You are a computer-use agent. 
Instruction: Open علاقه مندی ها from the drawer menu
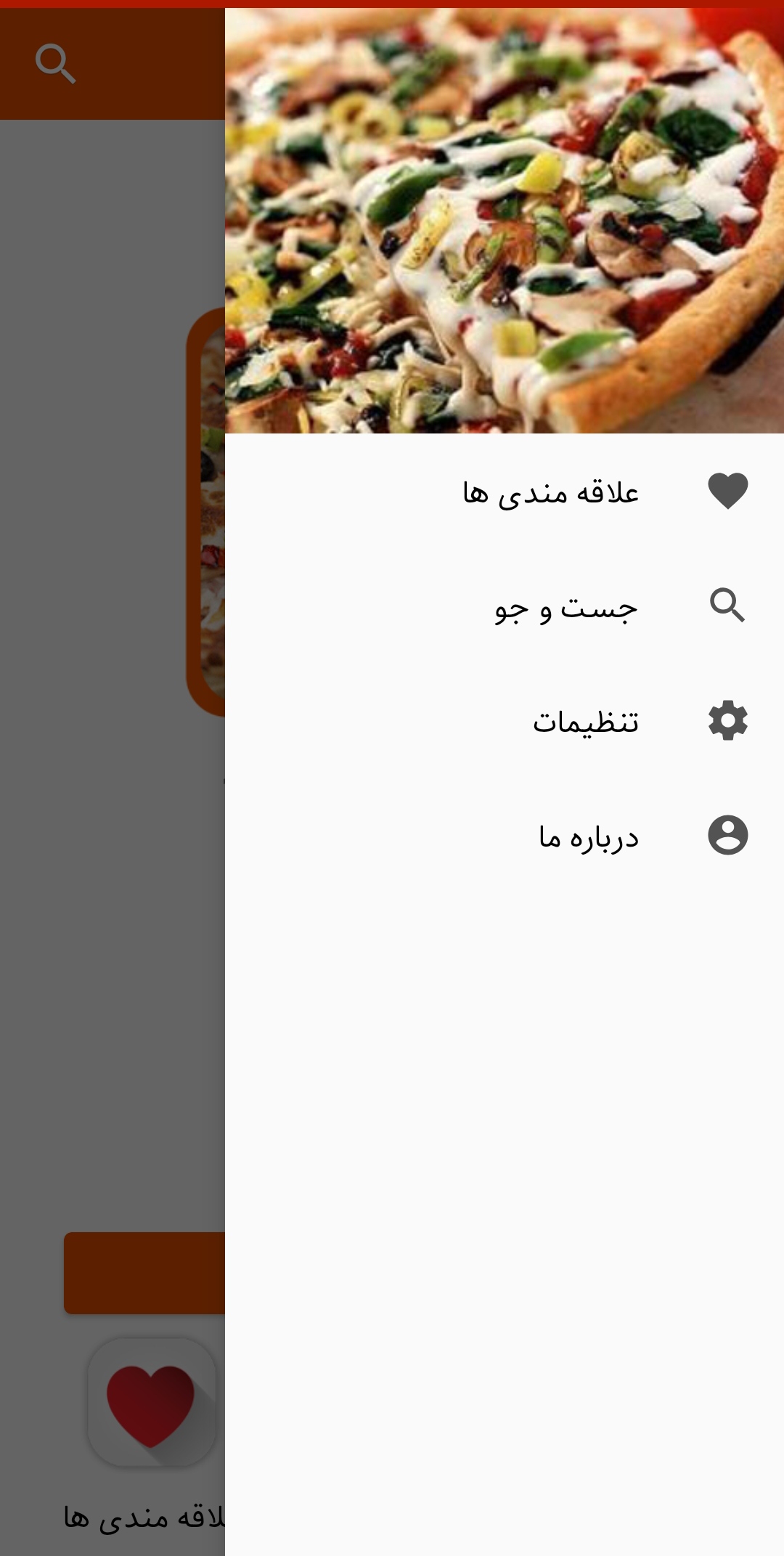pyautogui.click(x=550, y=492)
